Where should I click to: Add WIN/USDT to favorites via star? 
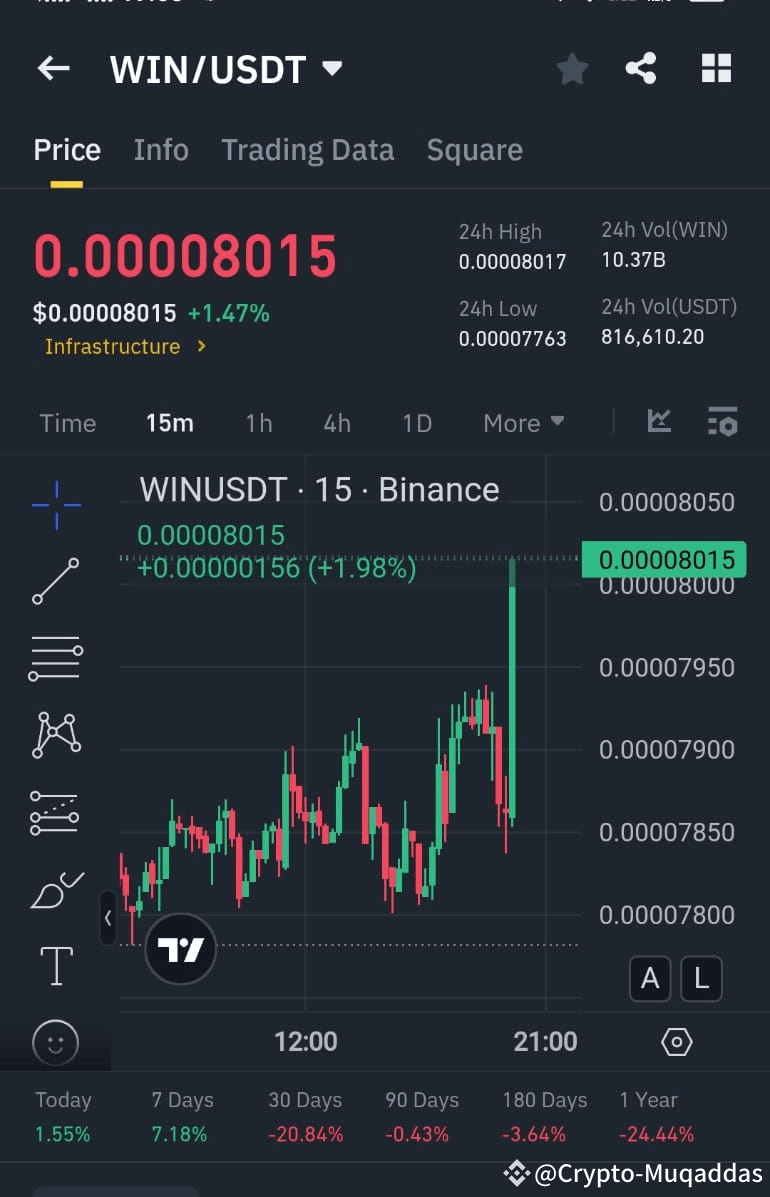571,67
